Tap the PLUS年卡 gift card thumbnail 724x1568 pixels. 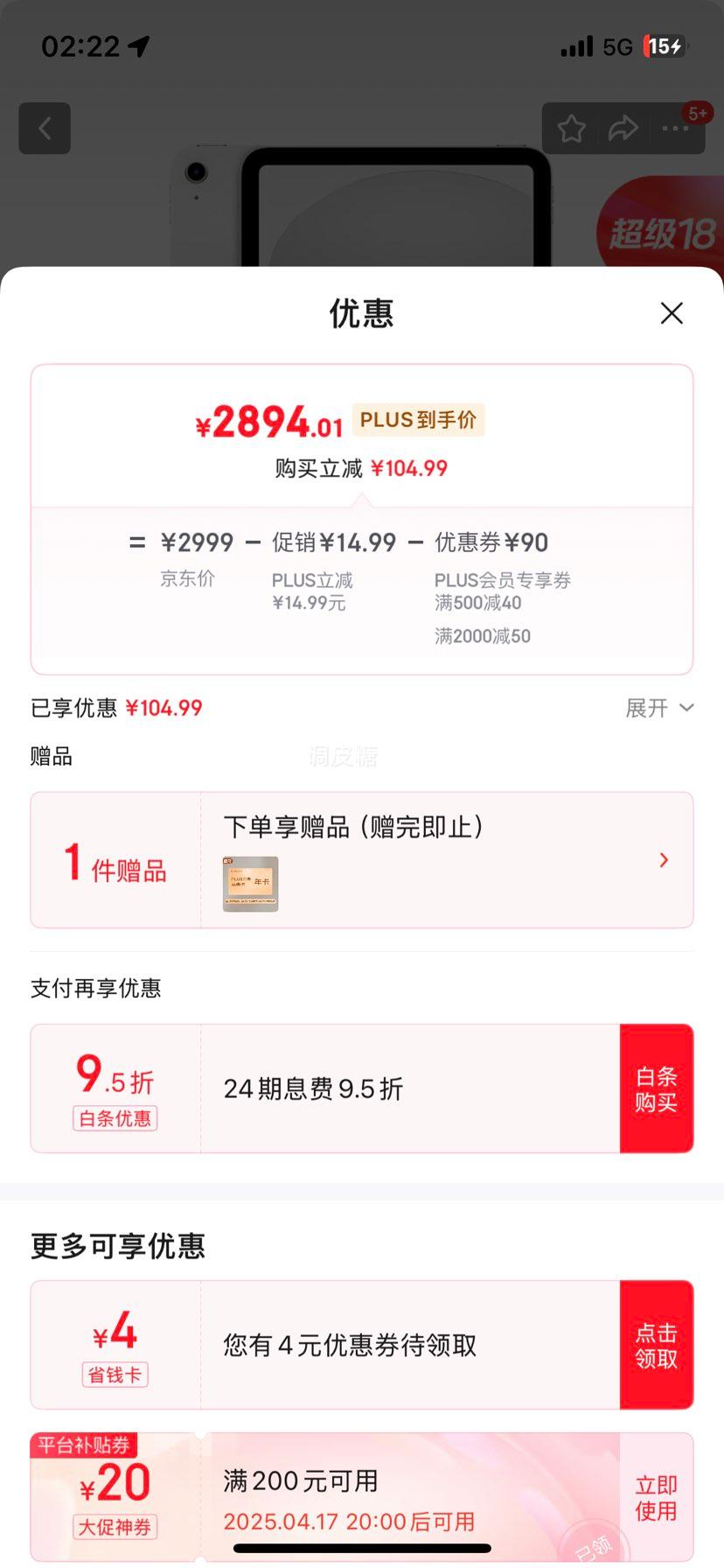click(x=250, y=884)
